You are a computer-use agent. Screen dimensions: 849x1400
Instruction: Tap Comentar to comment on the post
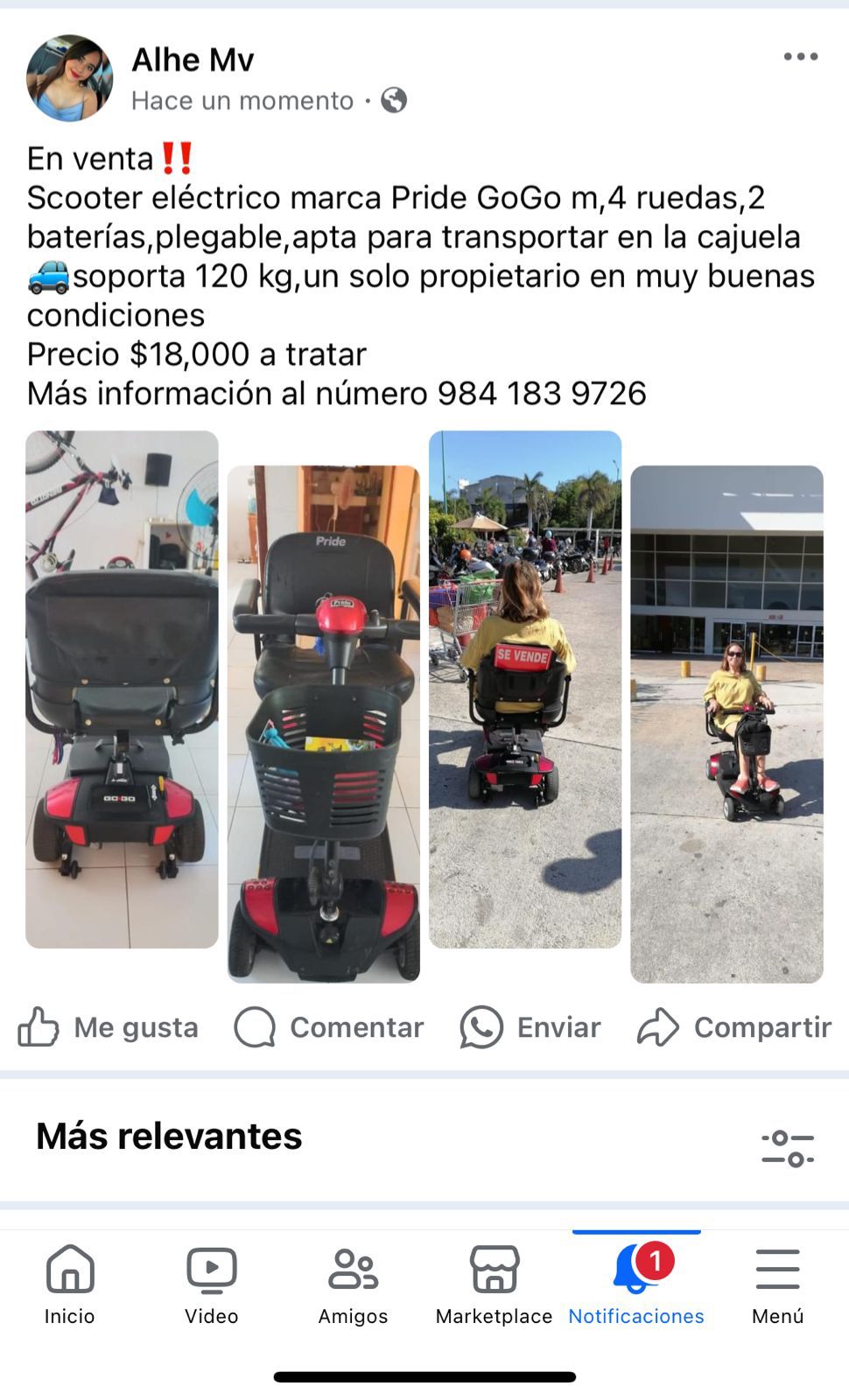[329, 1027]
